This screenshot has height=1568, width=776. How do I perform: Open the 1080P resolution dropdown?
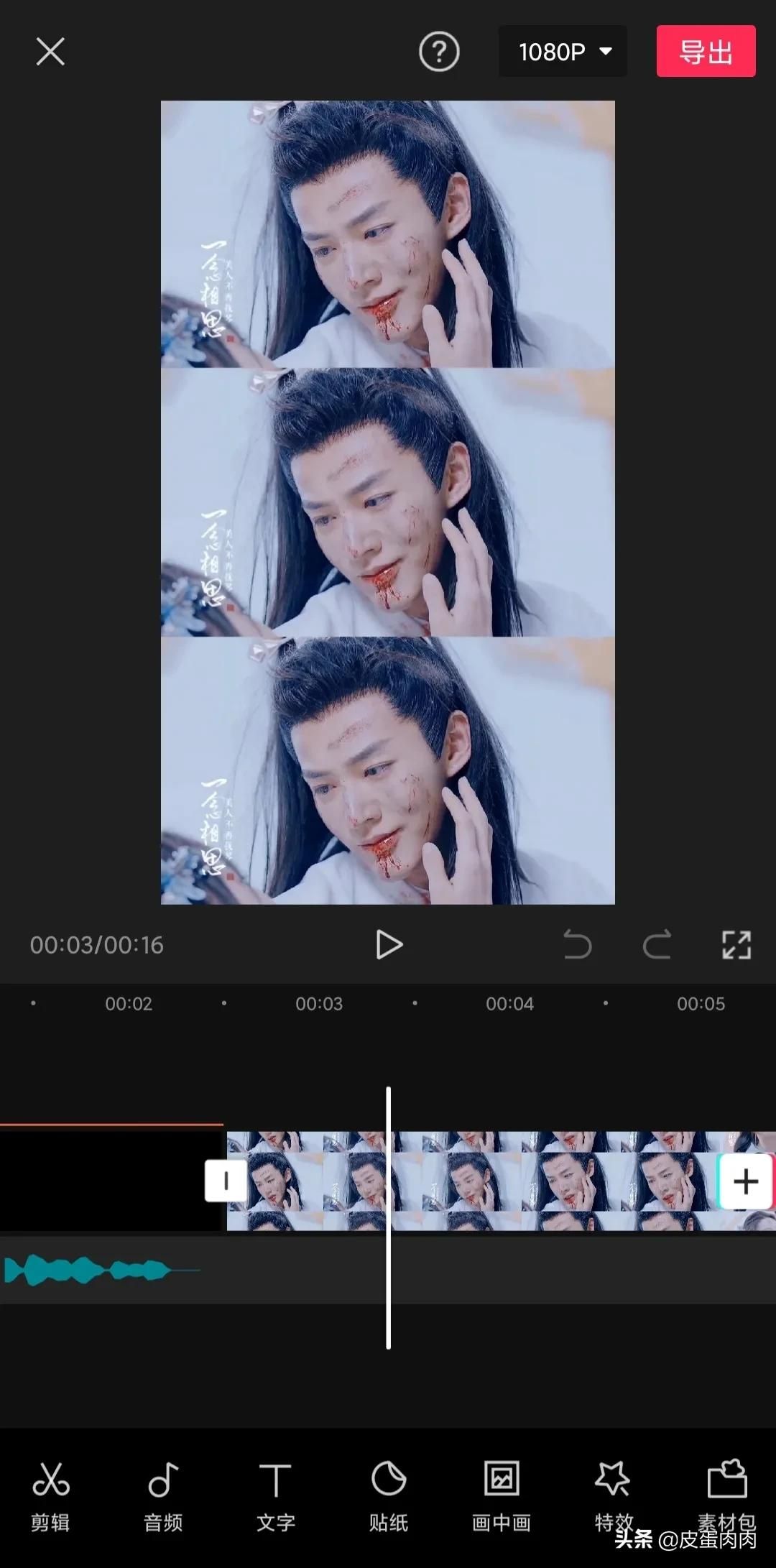563,52
